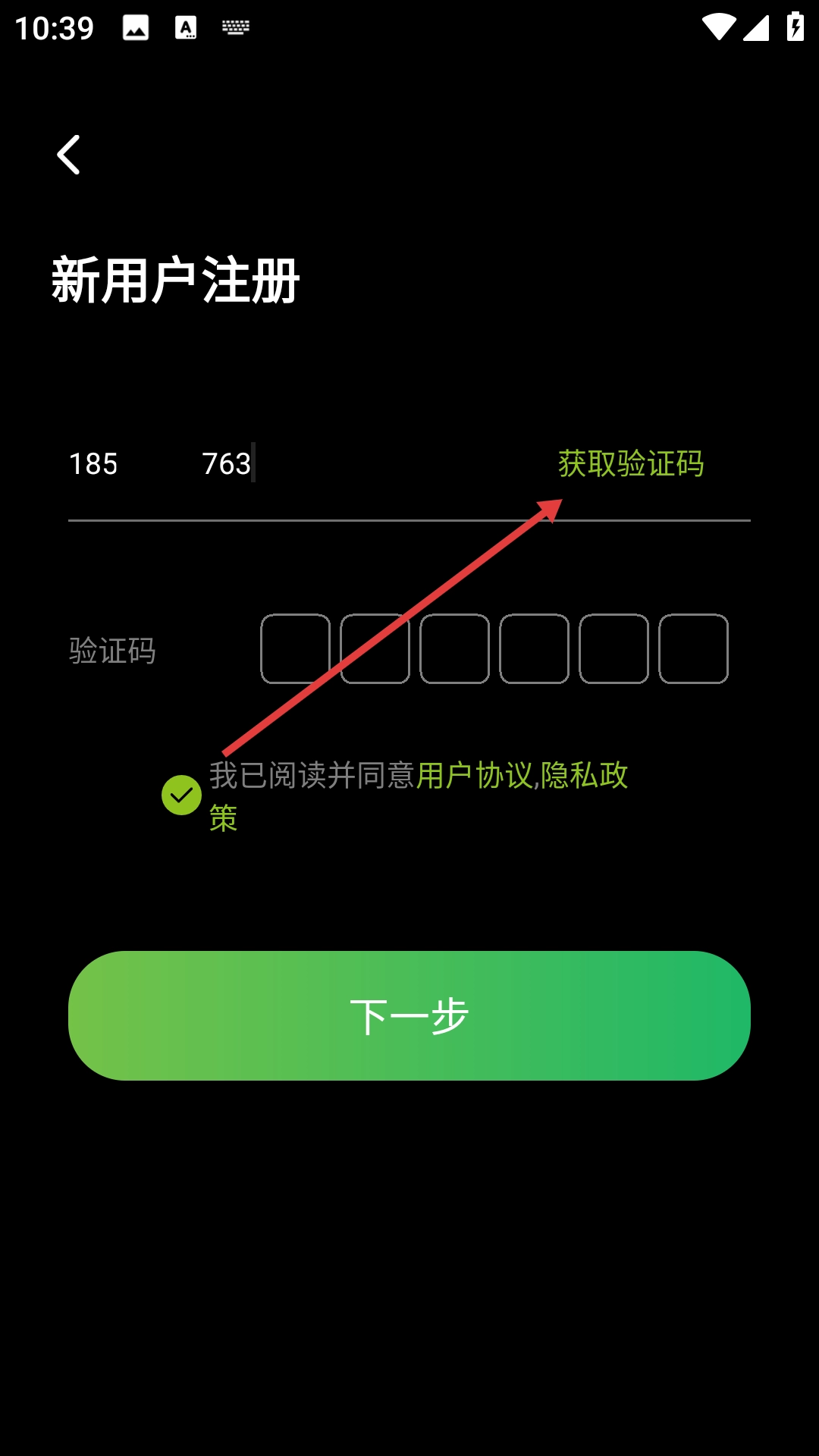Select the first verification code box
This screenshot has height=1456, width=819.
[x=295, y=649]
